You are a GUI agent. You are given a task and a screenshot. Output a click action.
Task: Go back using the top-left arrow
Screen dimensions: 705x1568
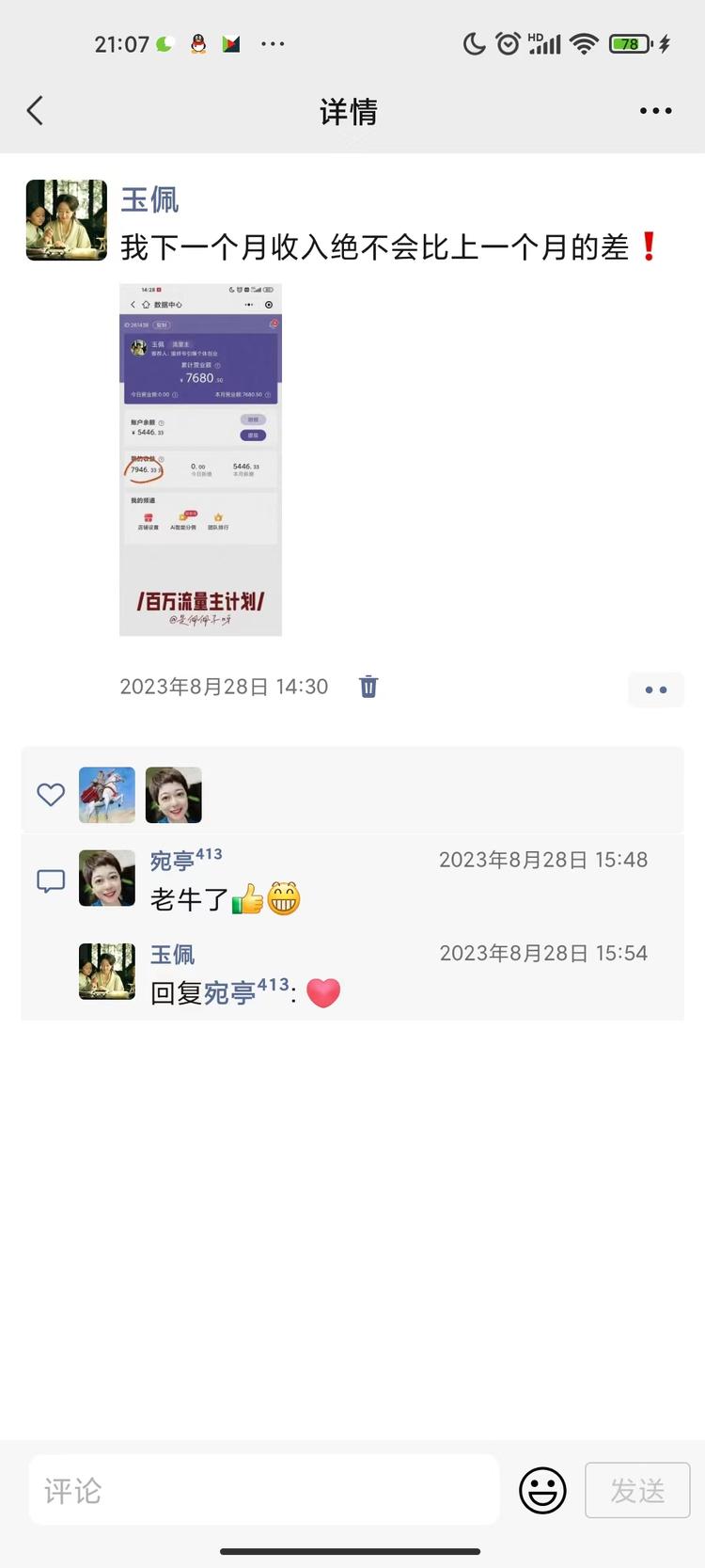(x=35, y=111)
